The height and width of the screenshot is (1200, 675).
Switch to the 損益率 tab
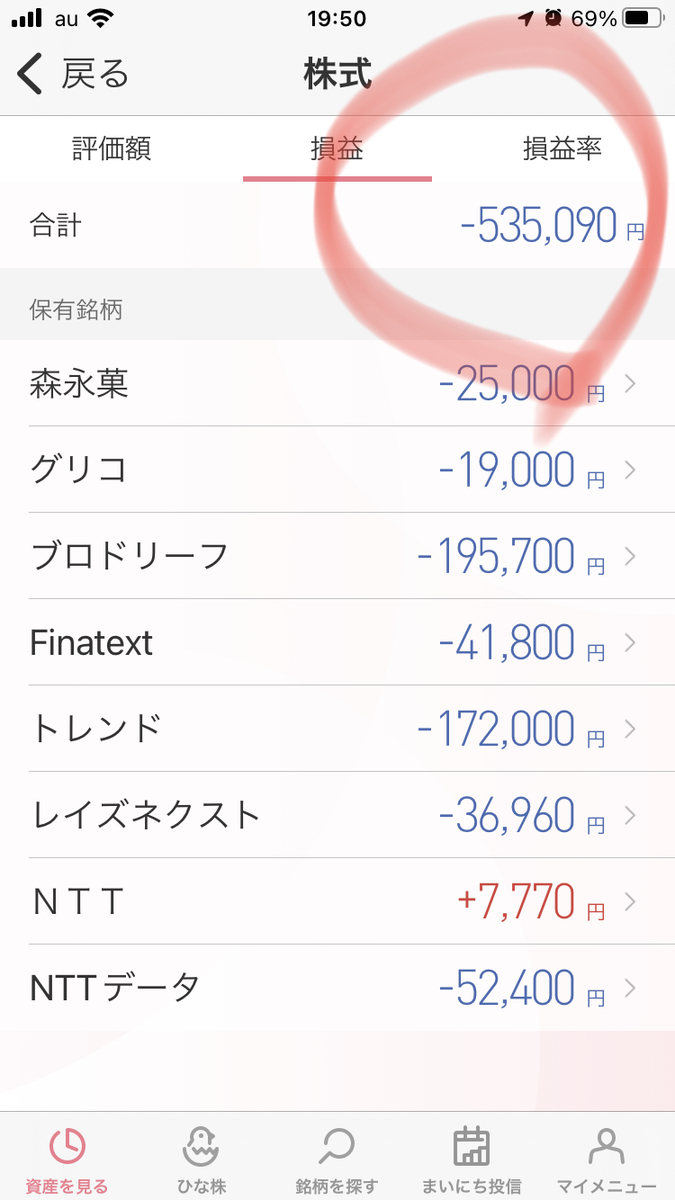pos(562,150)
